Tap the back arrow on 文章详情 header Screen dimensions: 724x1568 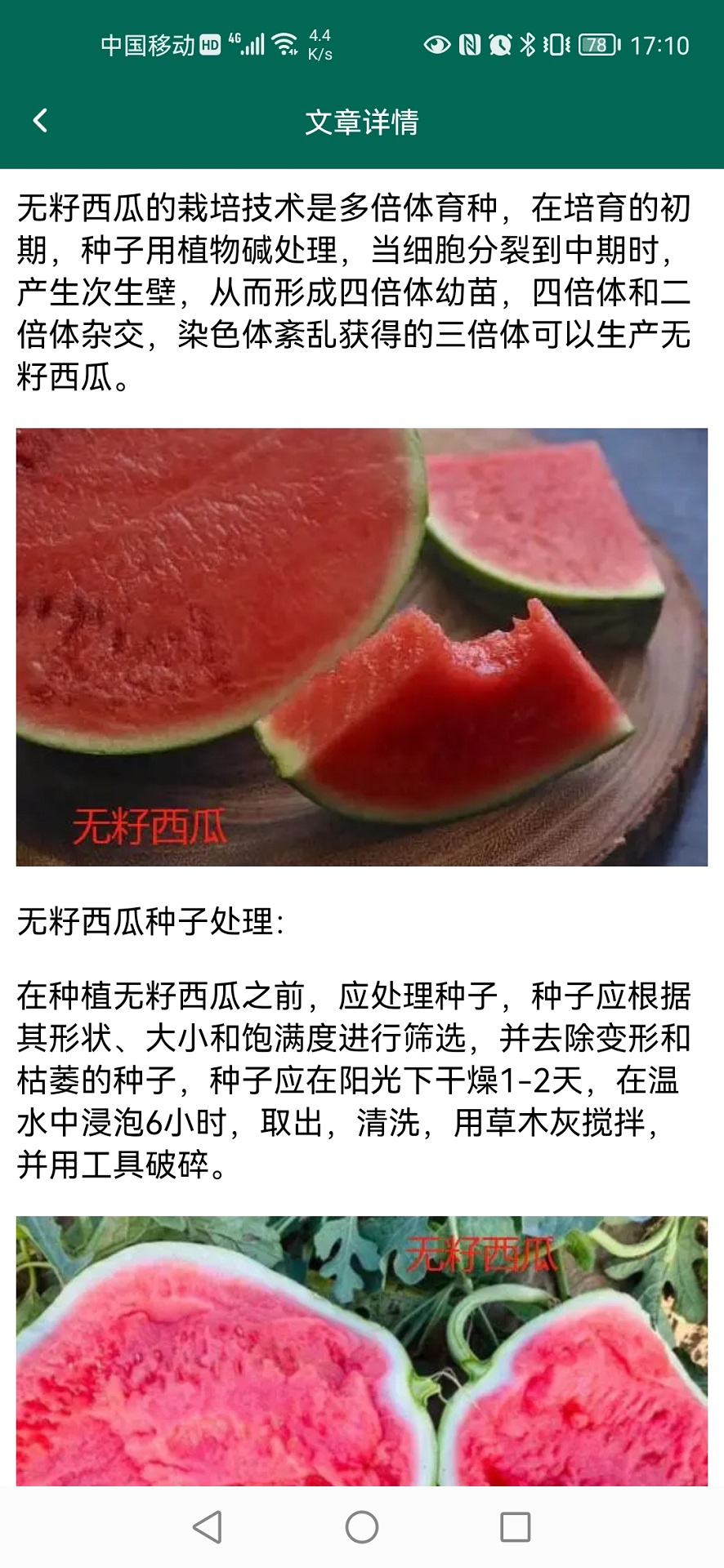tap(38, 122)
